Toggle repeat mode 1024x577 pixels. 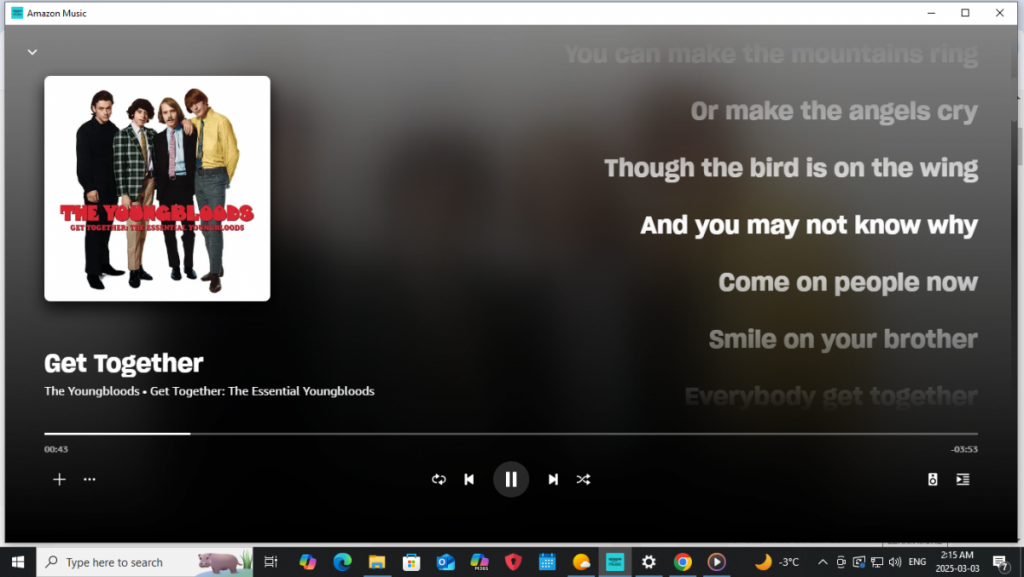438,479
